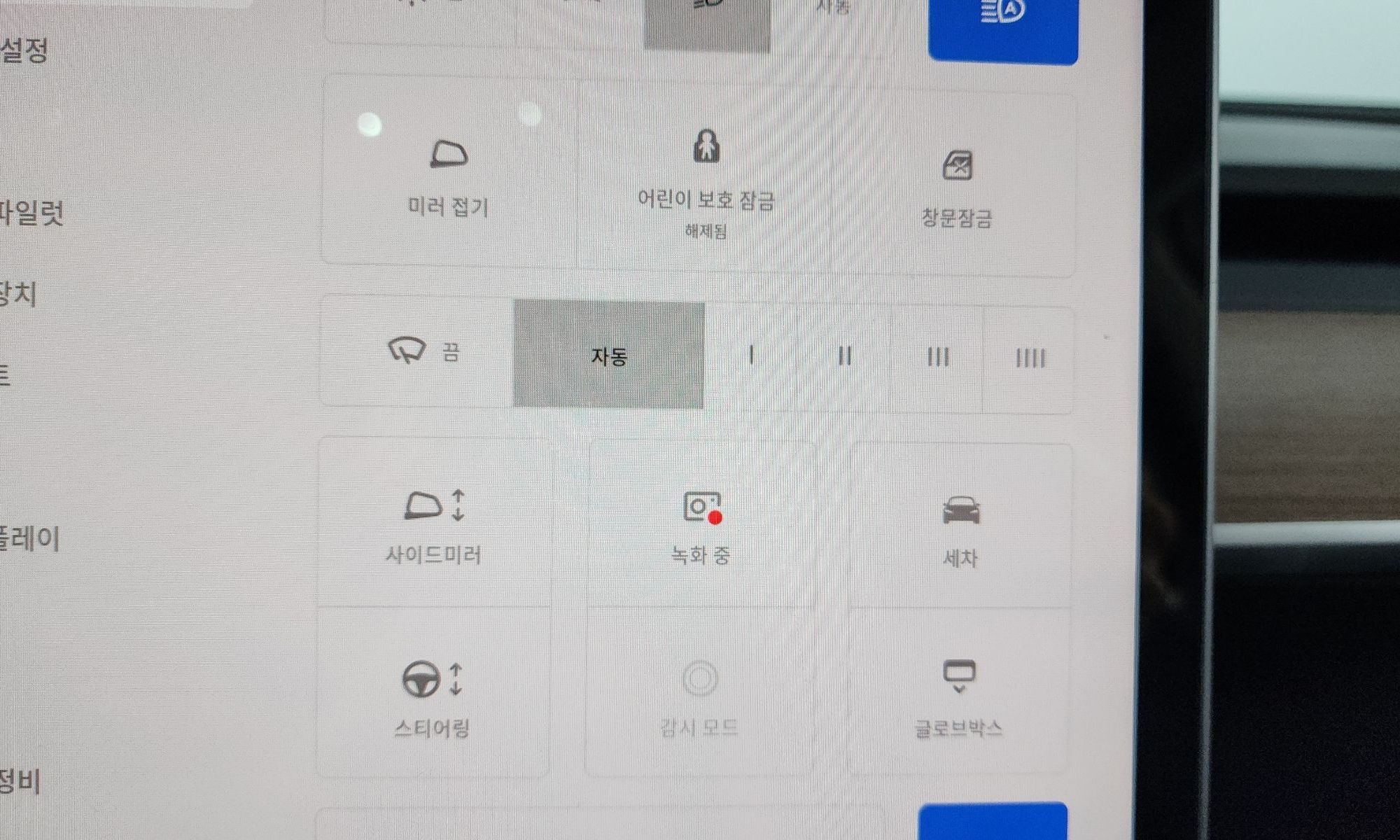
Task: Open 사이드미러 mirror adjustment
Action: (434, 525)
